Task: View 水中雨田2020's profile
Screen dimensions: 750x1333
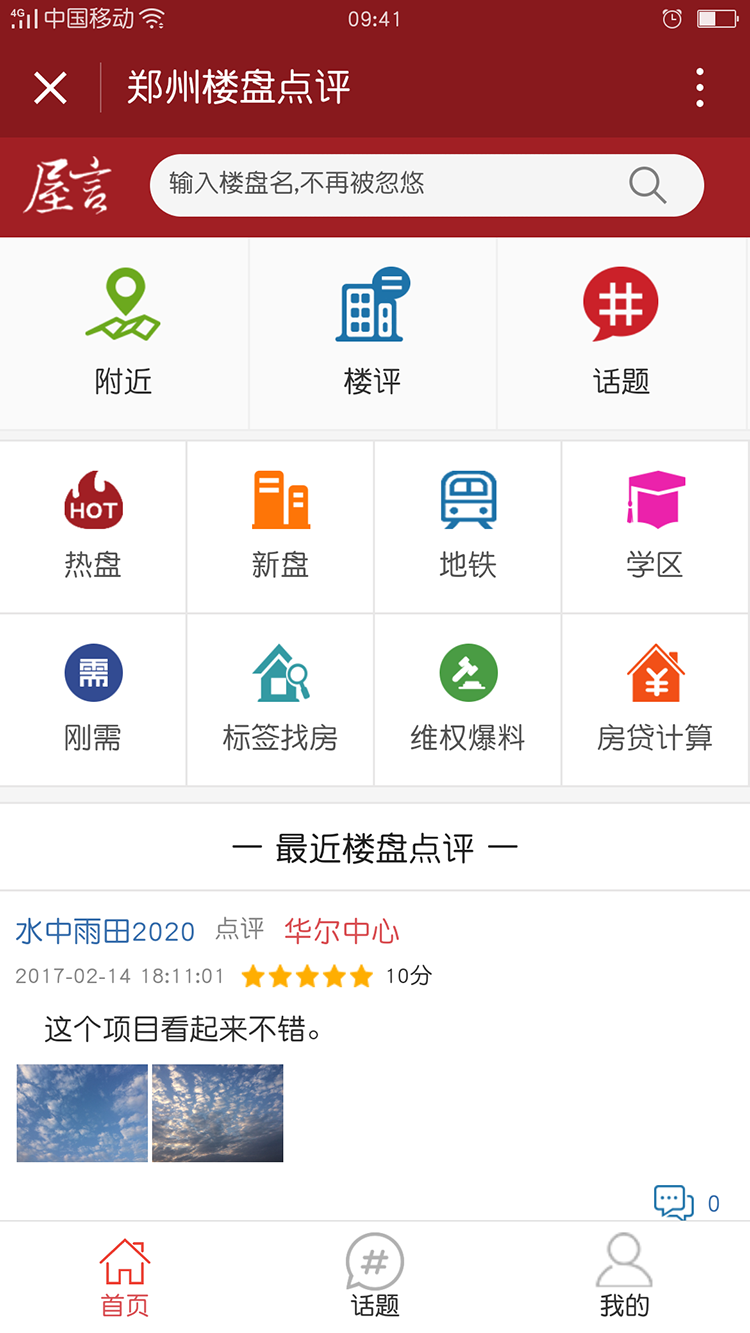Action: (x=105, y=932)
